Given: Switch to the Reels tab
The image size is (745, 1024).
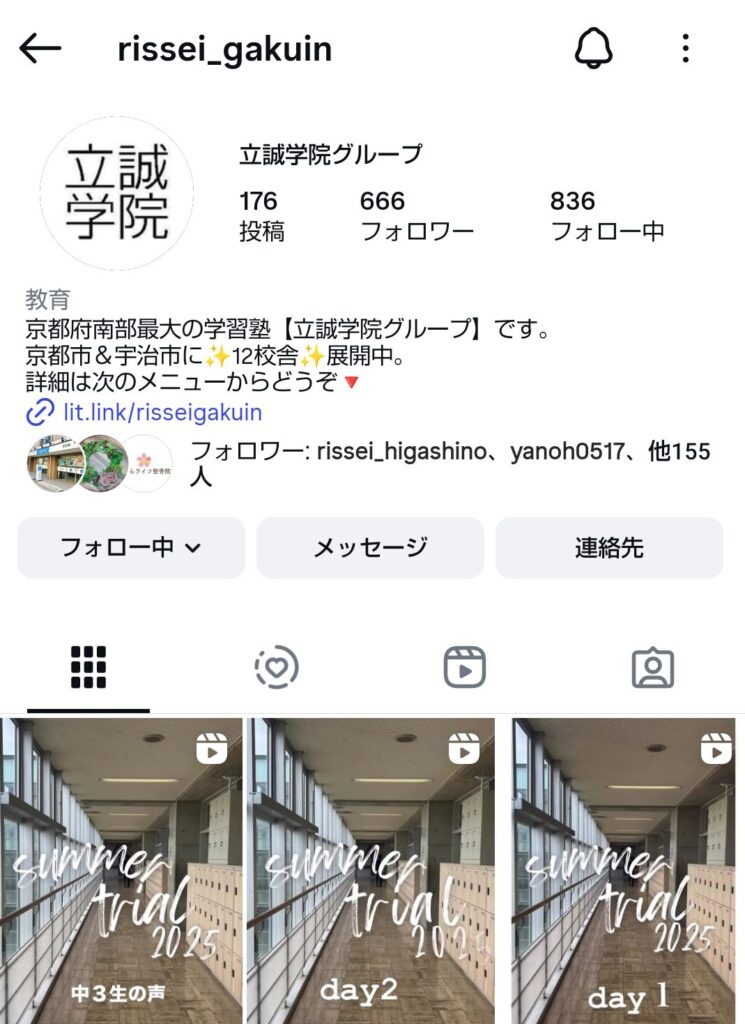Looking at the screenshot, I should tap(465, 667).
